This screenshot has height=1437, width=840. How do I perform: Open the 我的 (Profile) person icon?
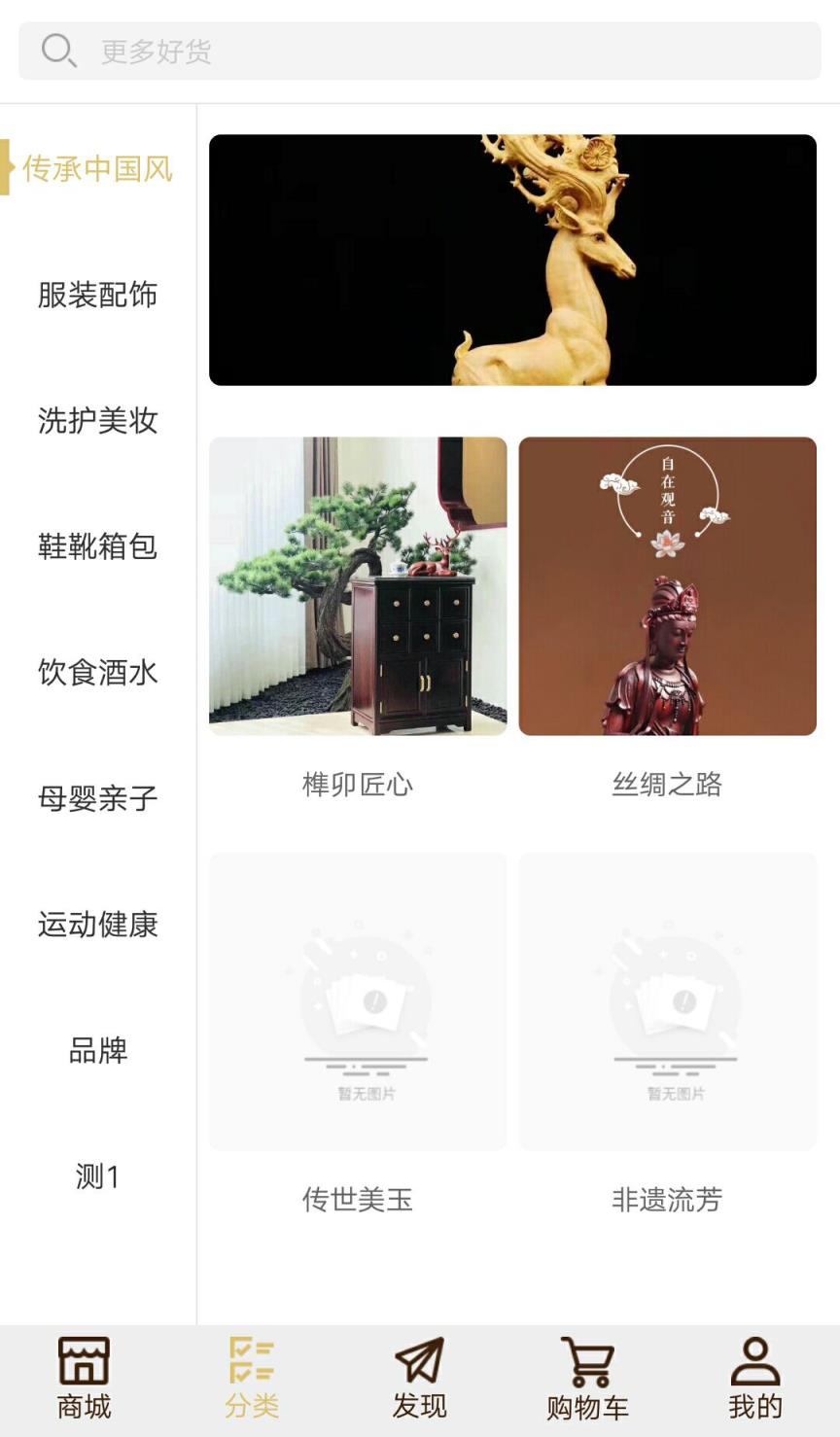(755, 1375)
